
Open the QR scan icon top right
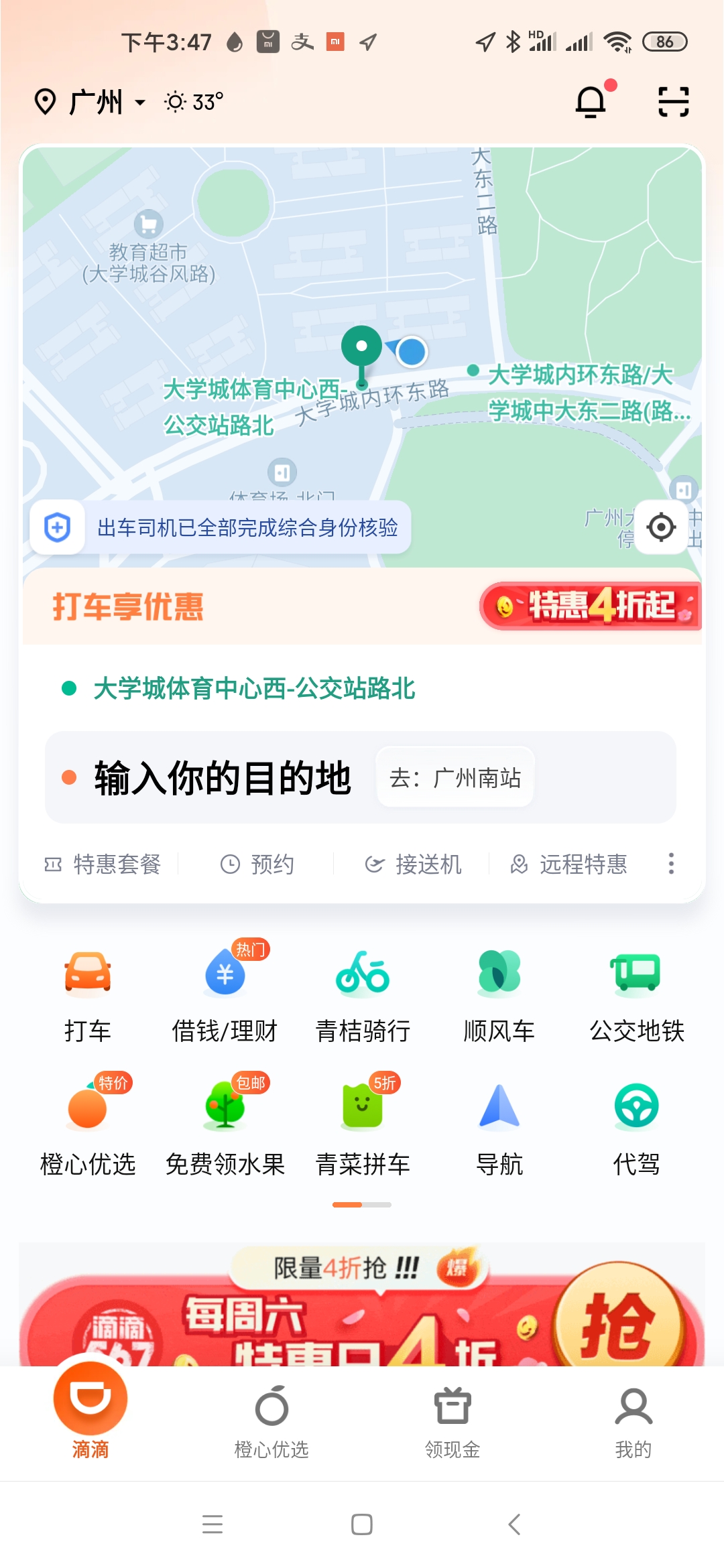tap(673, 102)
